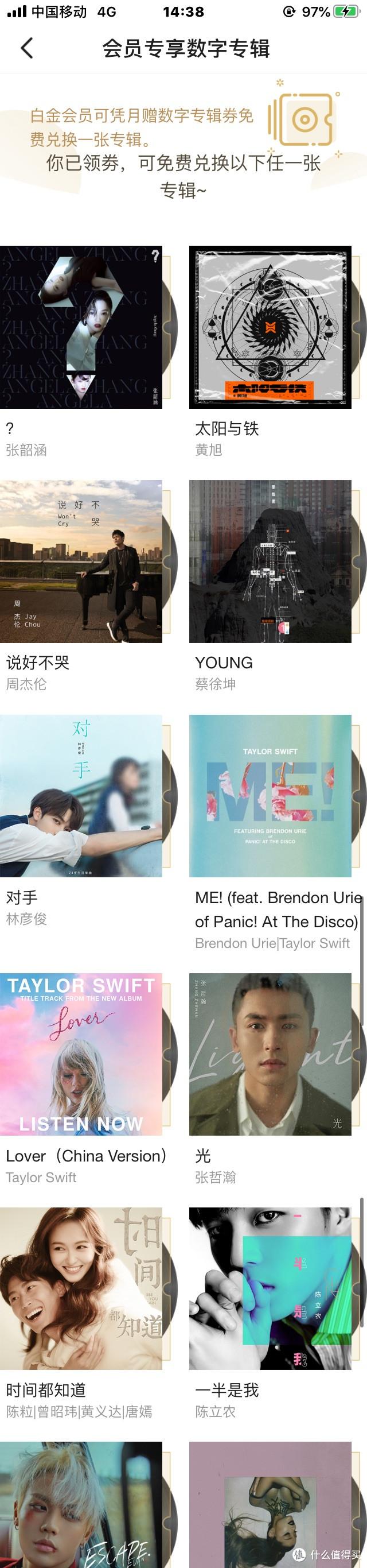Open 太阳与铁 album by 黄旭
The width and height of the screenshot is (367, 1568).
[270, 327]
